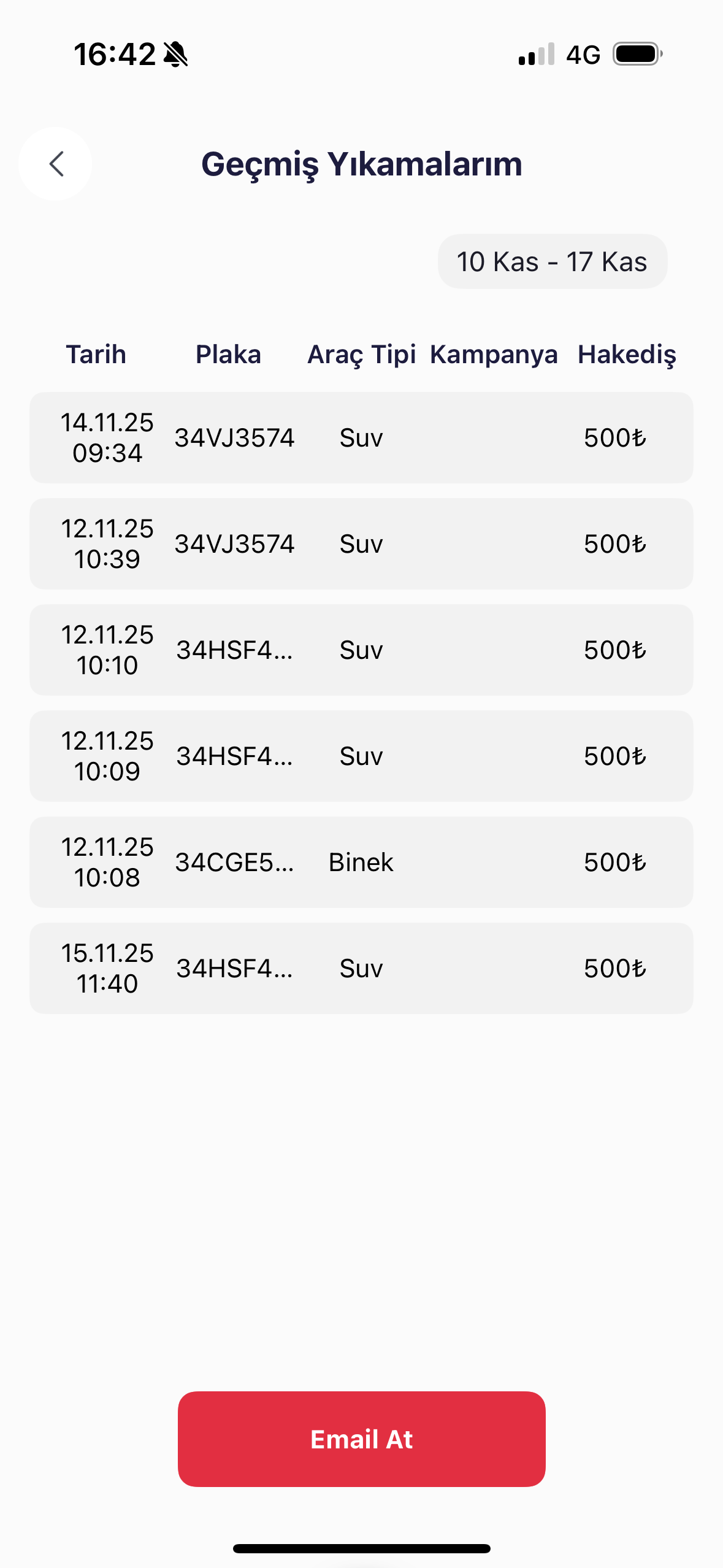Open the wash record from 14.11.25 09:34
Viewport: 723px width, 1568px height.
pos(361,437)
